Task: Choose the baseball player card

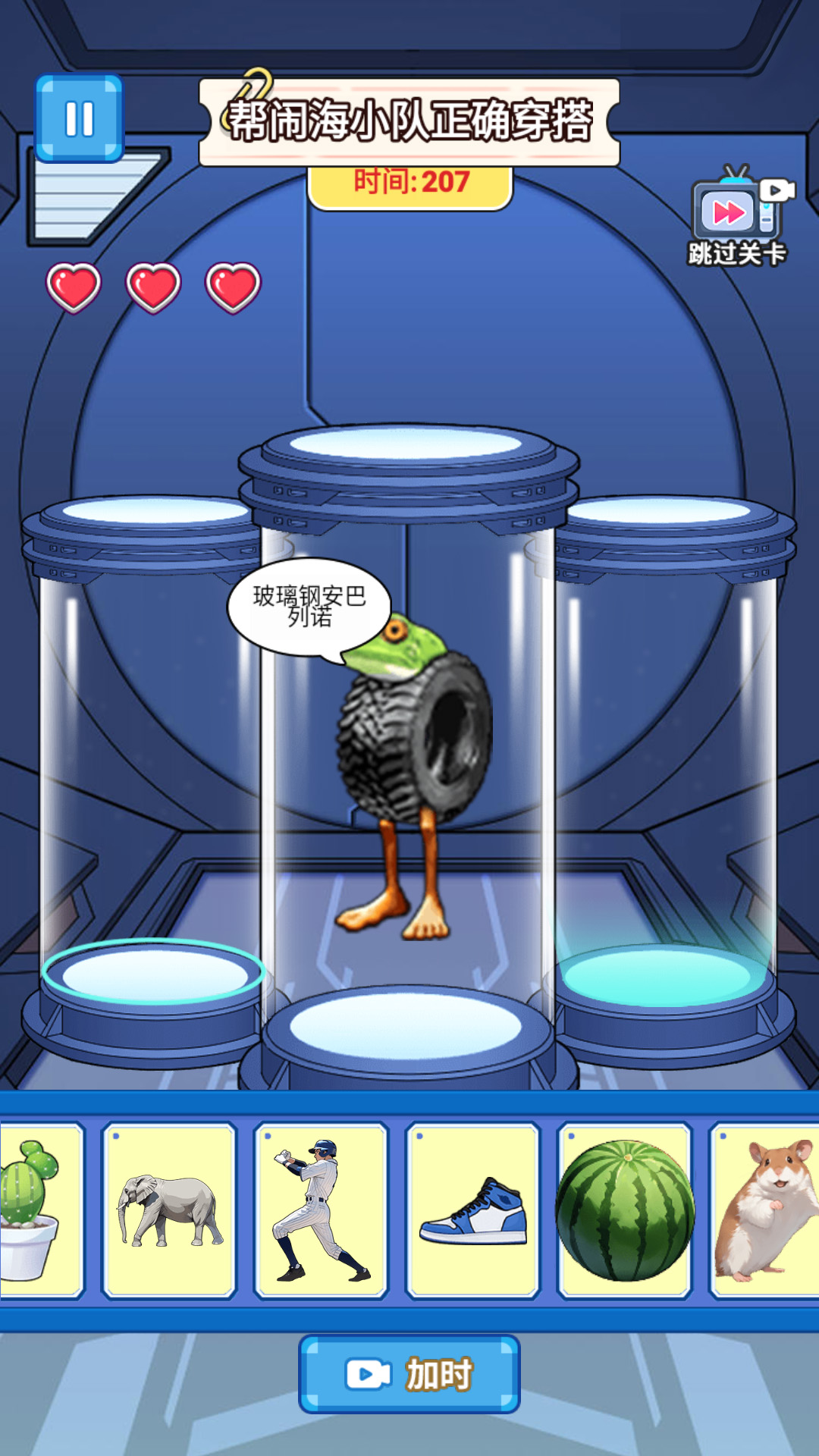Action: point(321,1210)
